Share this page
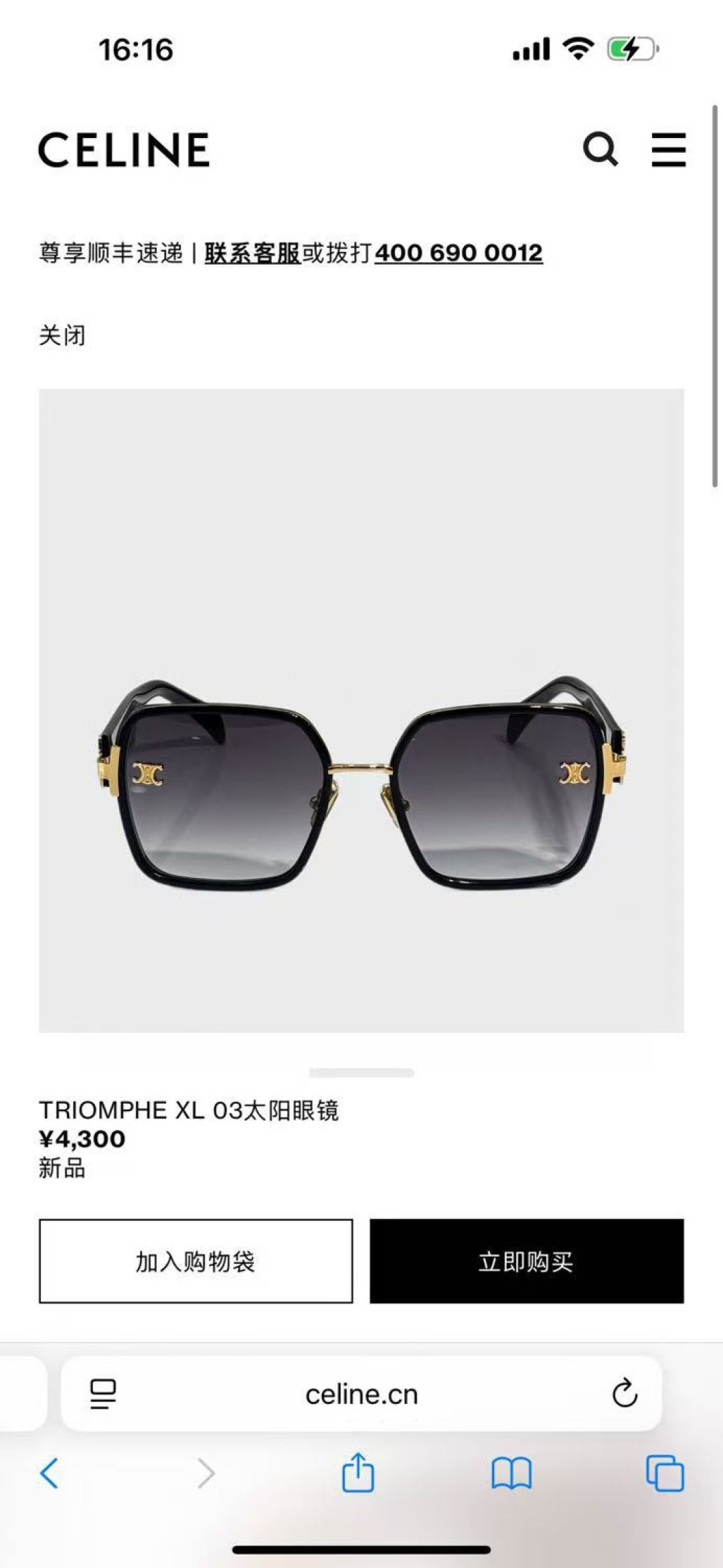 [x=358, y=1472]
